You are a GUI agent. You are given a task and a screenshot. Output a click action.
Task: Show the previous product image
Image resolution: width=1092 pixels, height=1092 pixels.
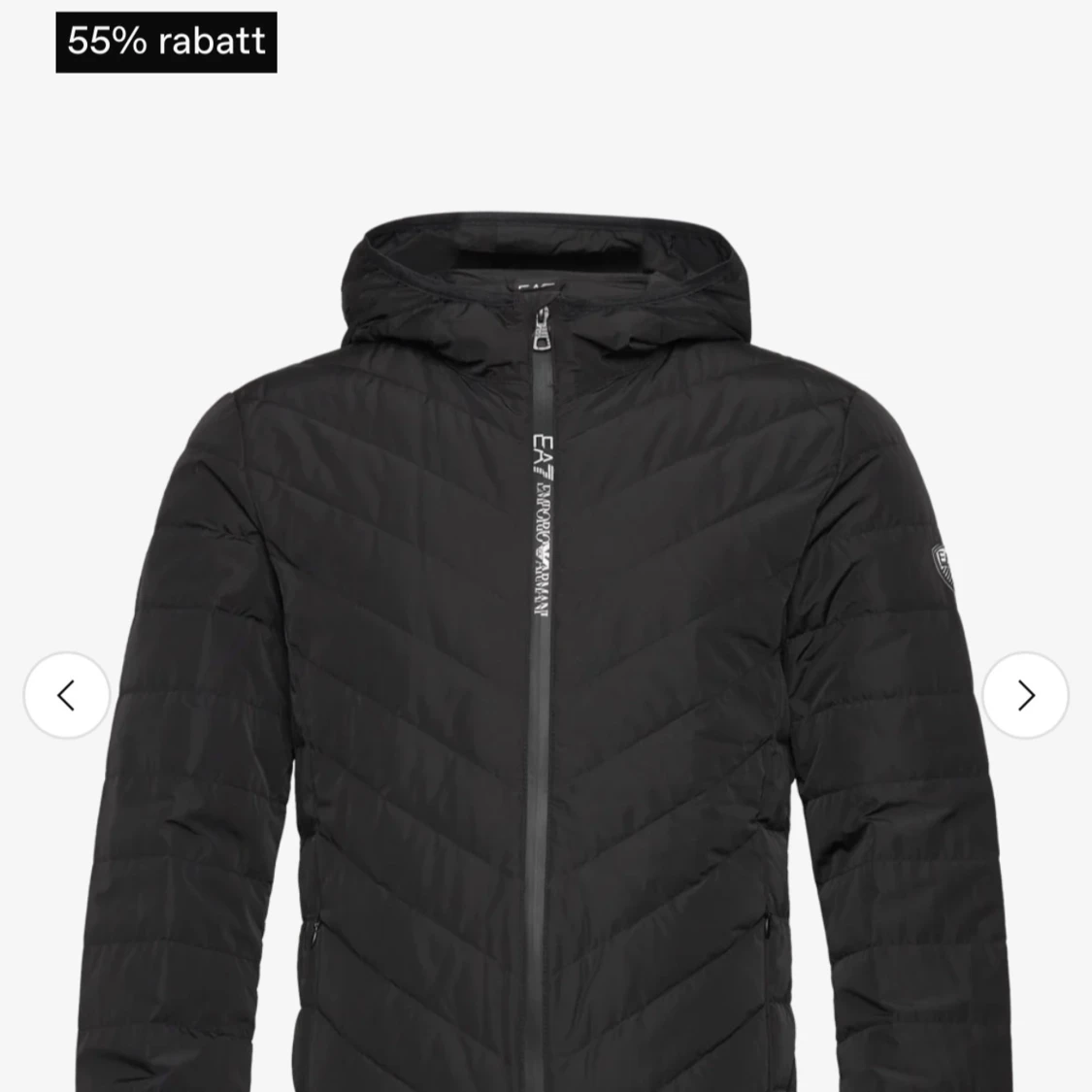coord(66,695)
